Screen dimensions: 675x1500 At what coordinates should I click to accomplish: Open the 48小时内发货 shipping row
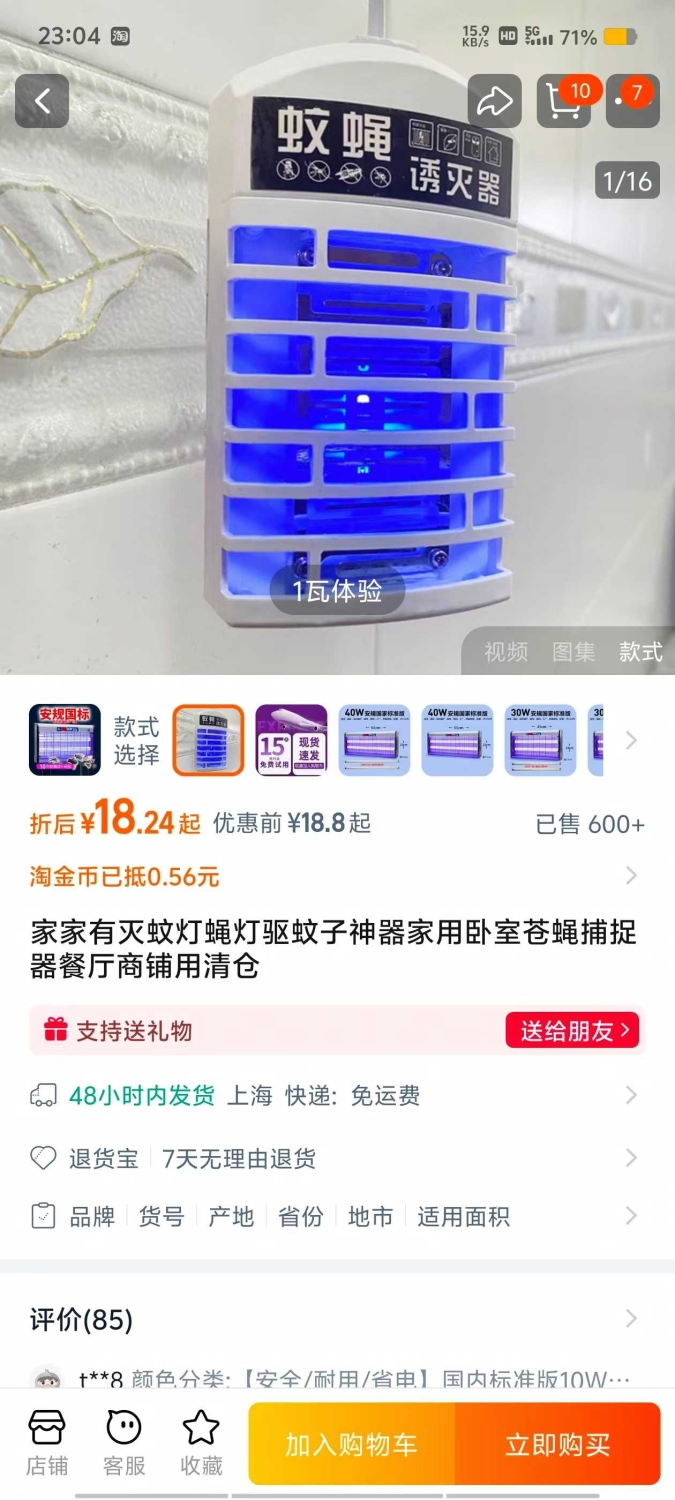tap(337, 1096)
